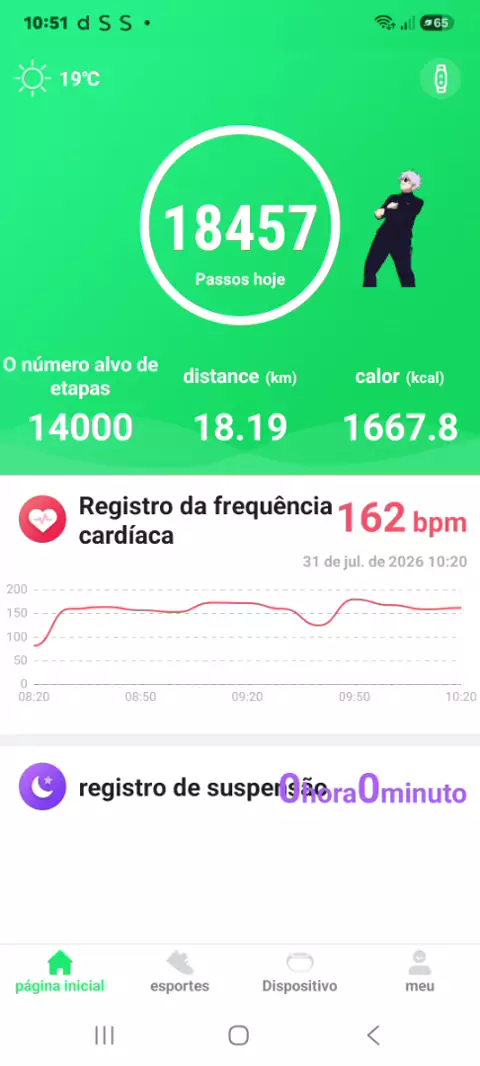Open the heart rate record card
The height and width of the screenshot is (1066, 480).
[240, 604]
